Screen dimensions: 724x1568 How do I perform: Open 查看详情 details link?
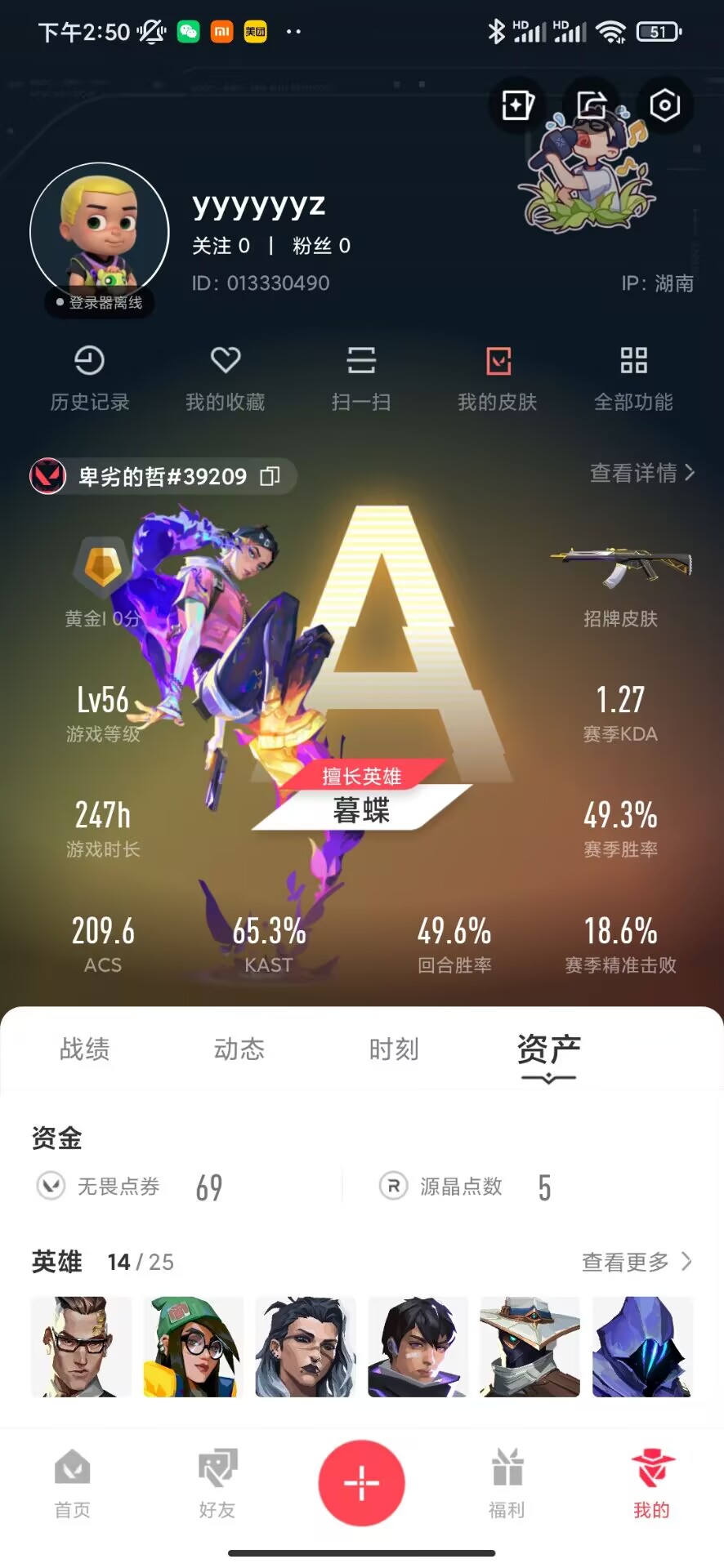[x=642, y=473]
